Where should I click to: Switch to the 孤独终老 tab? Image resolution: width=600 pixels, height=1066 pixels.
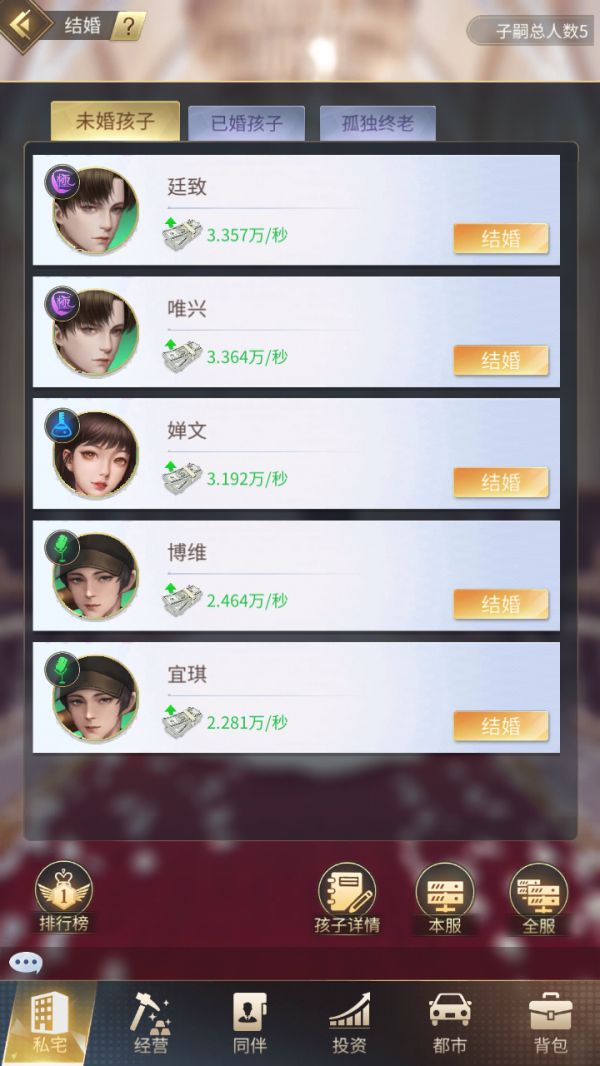click(x=378, y=124)
